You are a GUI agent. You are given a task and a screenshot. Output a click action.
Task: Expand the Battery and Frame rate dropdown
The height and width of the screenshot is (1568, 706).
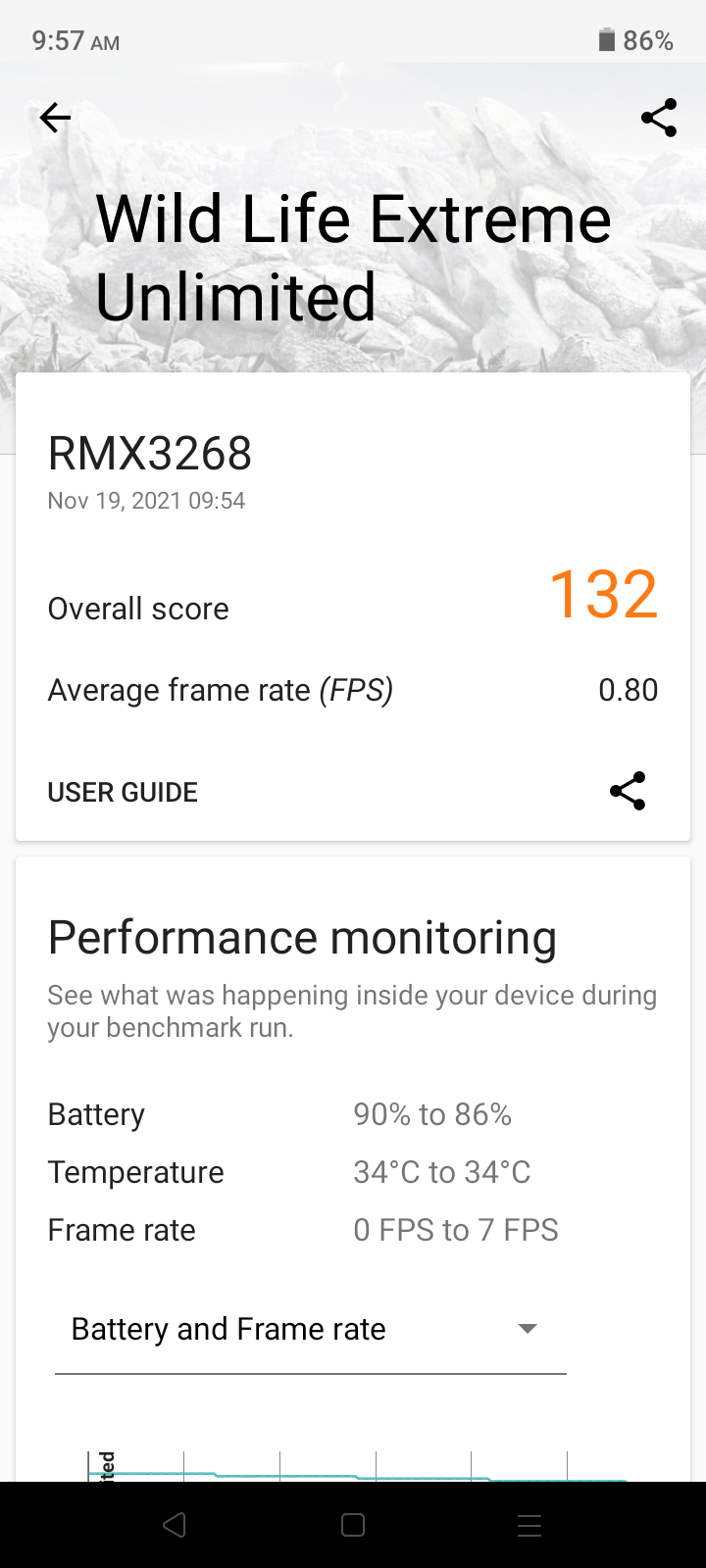(x=311, y=1329)
